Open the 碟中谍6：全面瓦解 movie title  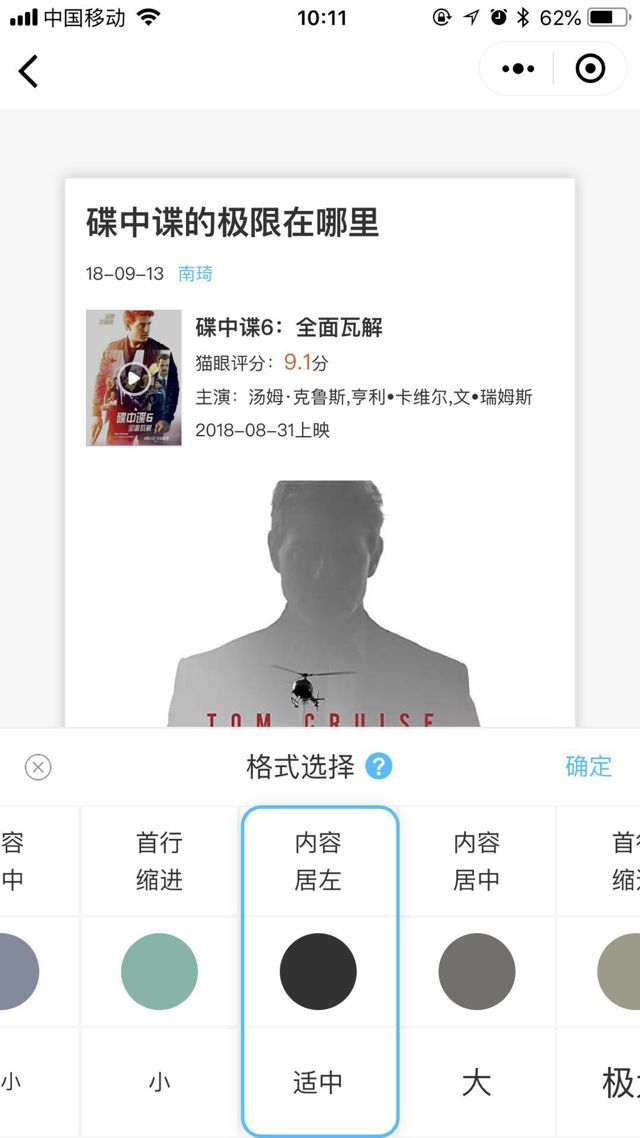(x=289, y=328)
